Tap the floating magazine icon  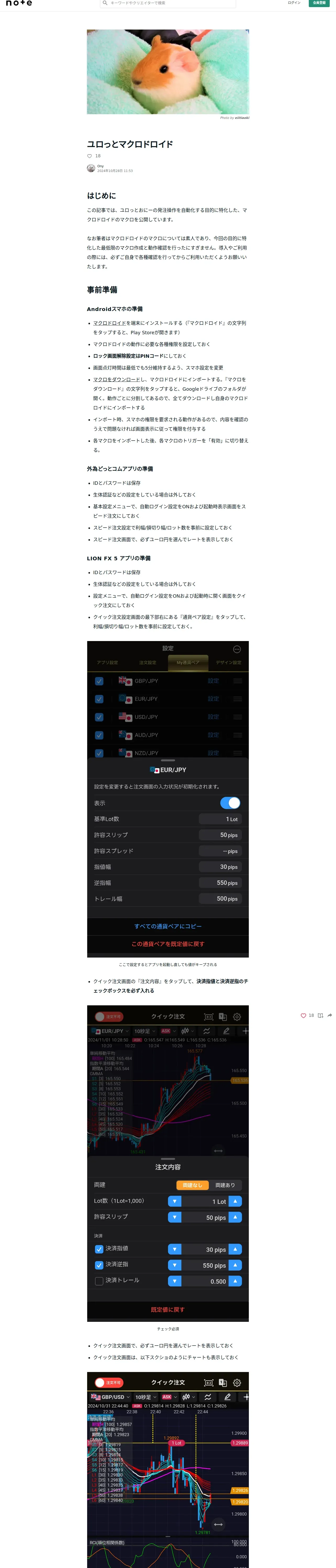point(320,1015)
